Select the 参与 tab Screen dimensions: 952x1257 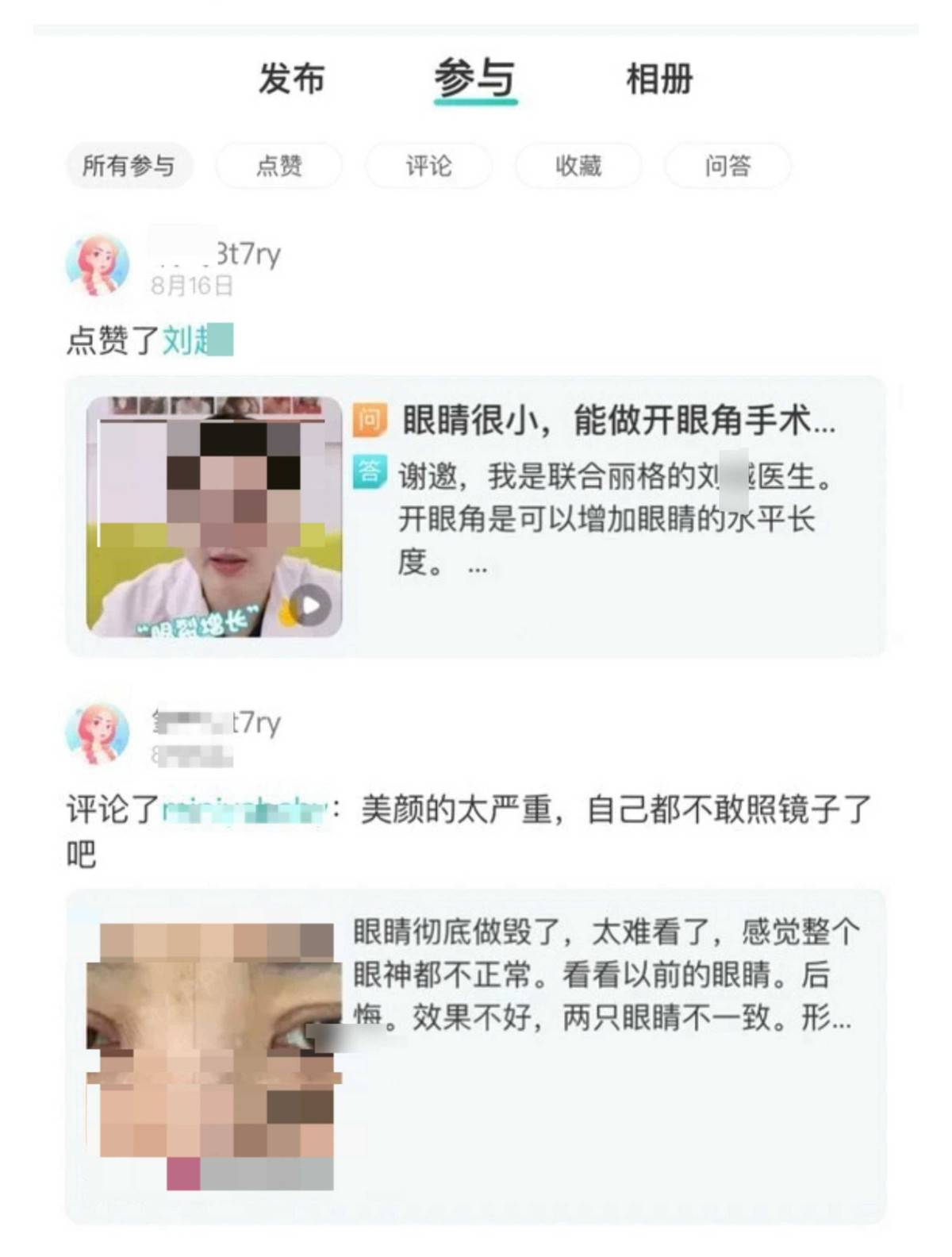tap(474, 79)
